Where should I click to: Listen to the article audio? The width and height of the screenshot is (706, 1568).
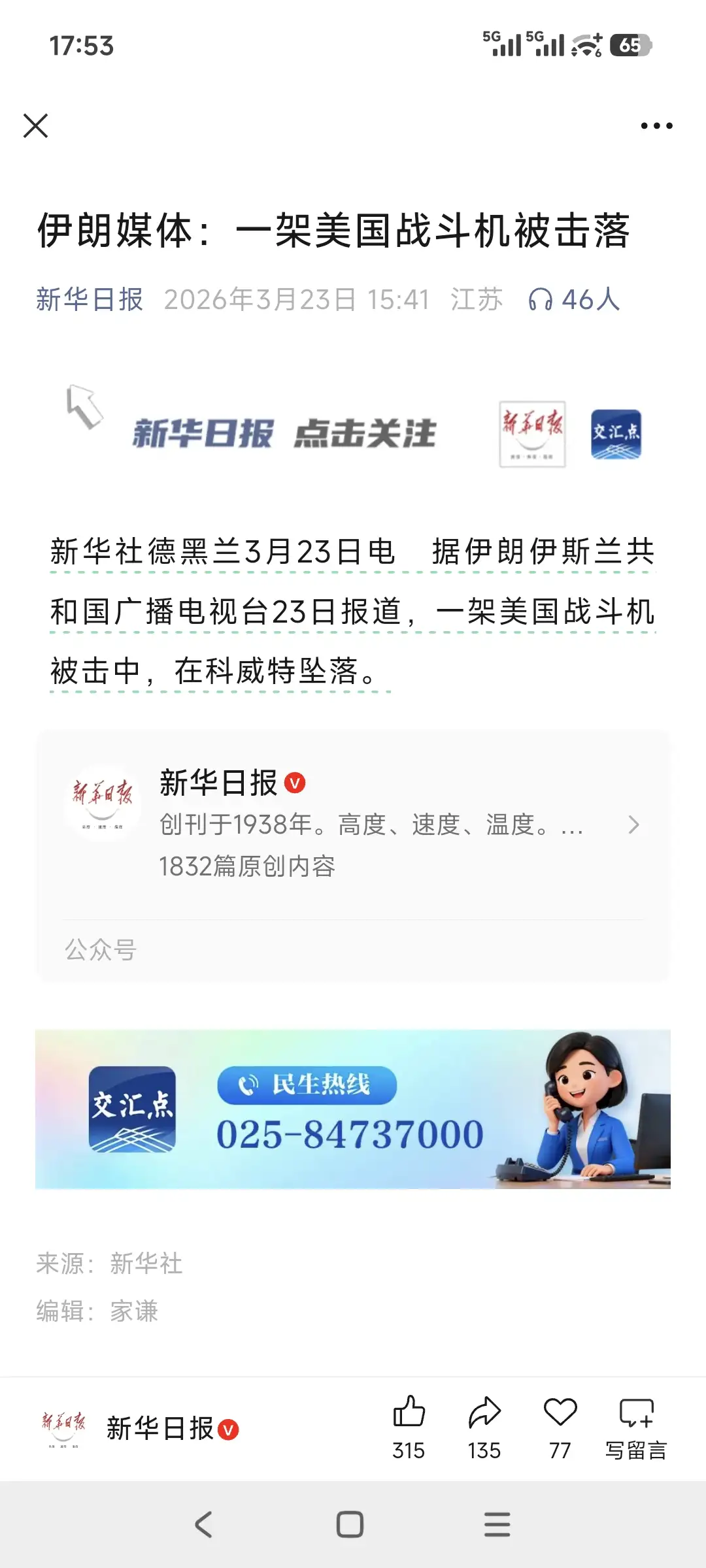click(x=573, y=300)
